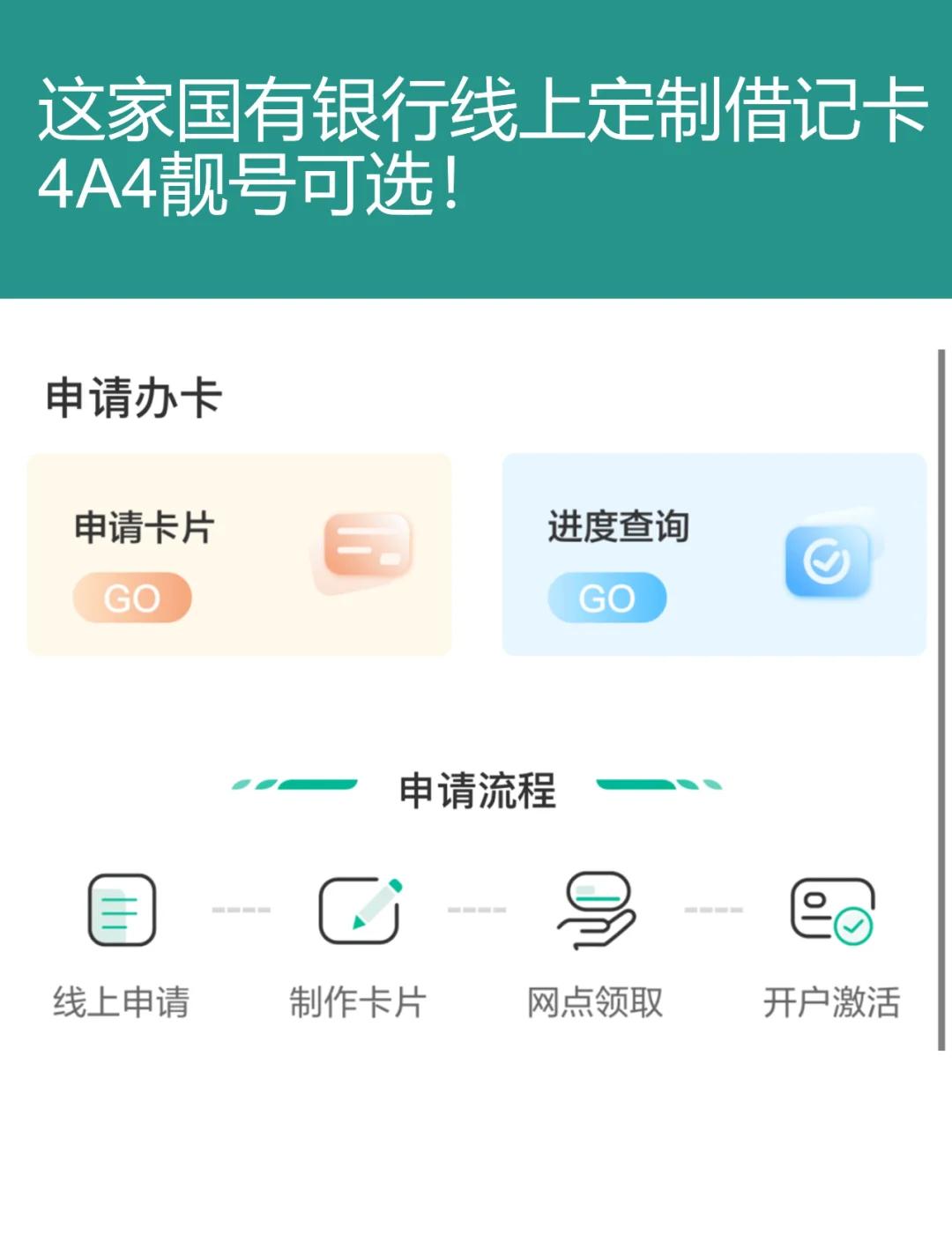The height and width of the screenshot is (1242, 952).
Task: Open the 申请卡片 card panel
Action: (239, 553)
